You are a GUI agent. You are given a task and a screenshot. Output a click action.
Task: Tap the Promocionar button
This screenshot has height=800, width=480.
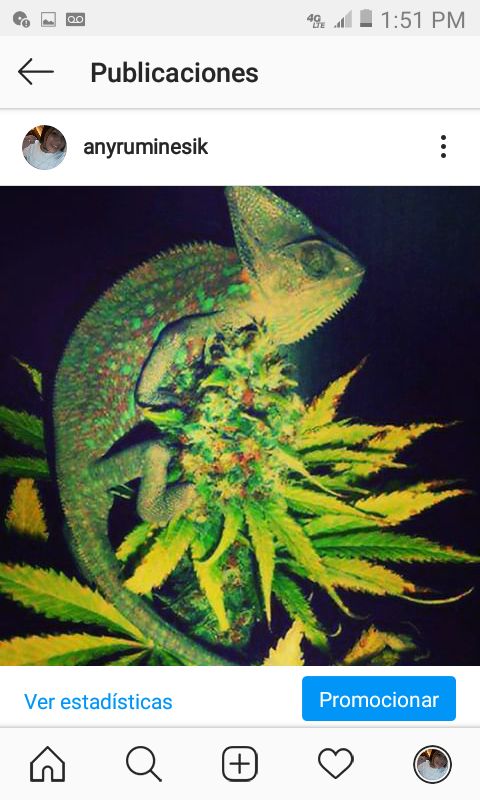tap(378, 698)
